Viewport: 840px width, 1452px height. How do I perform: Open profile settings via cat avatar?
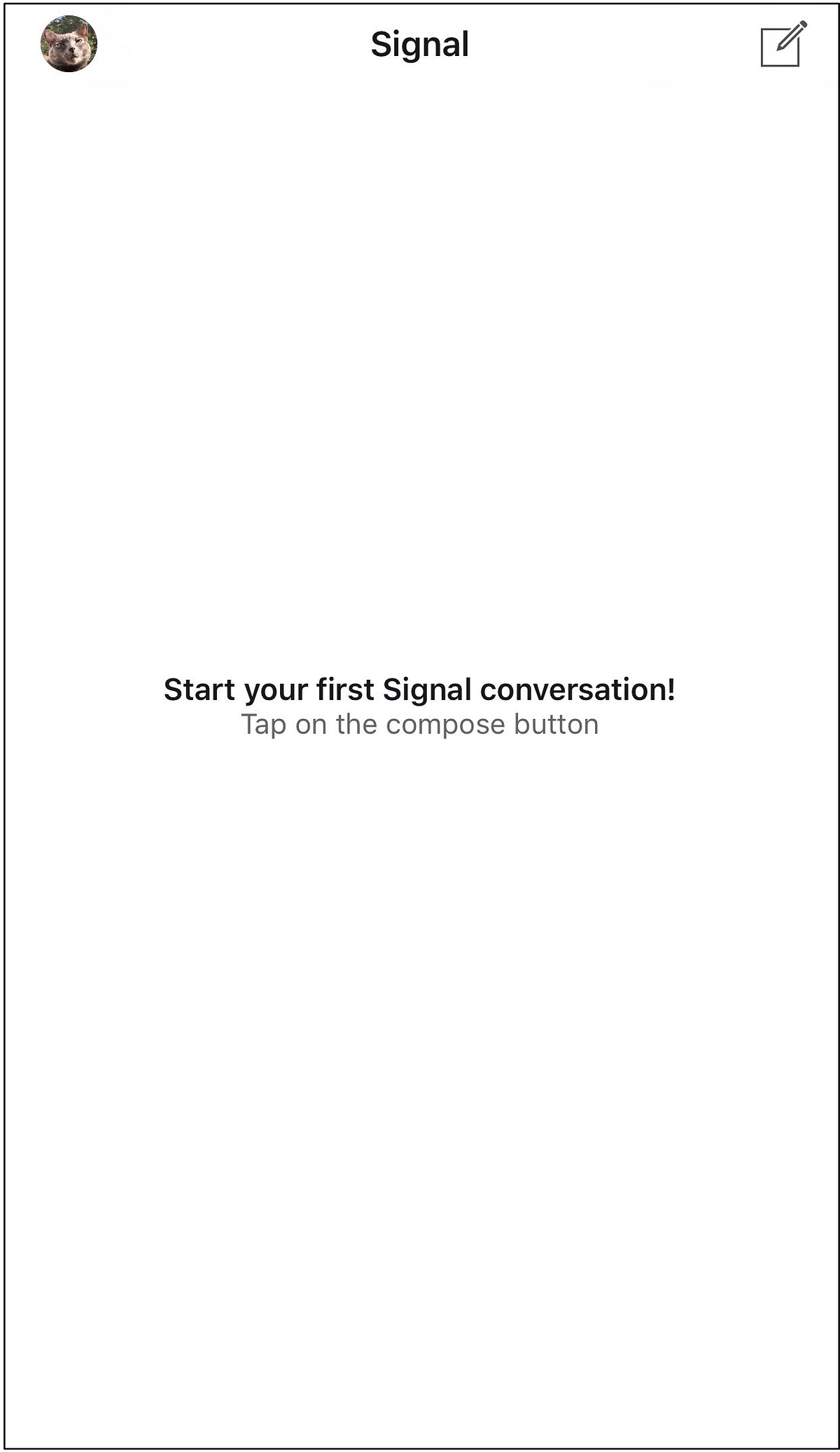(69, 44)
